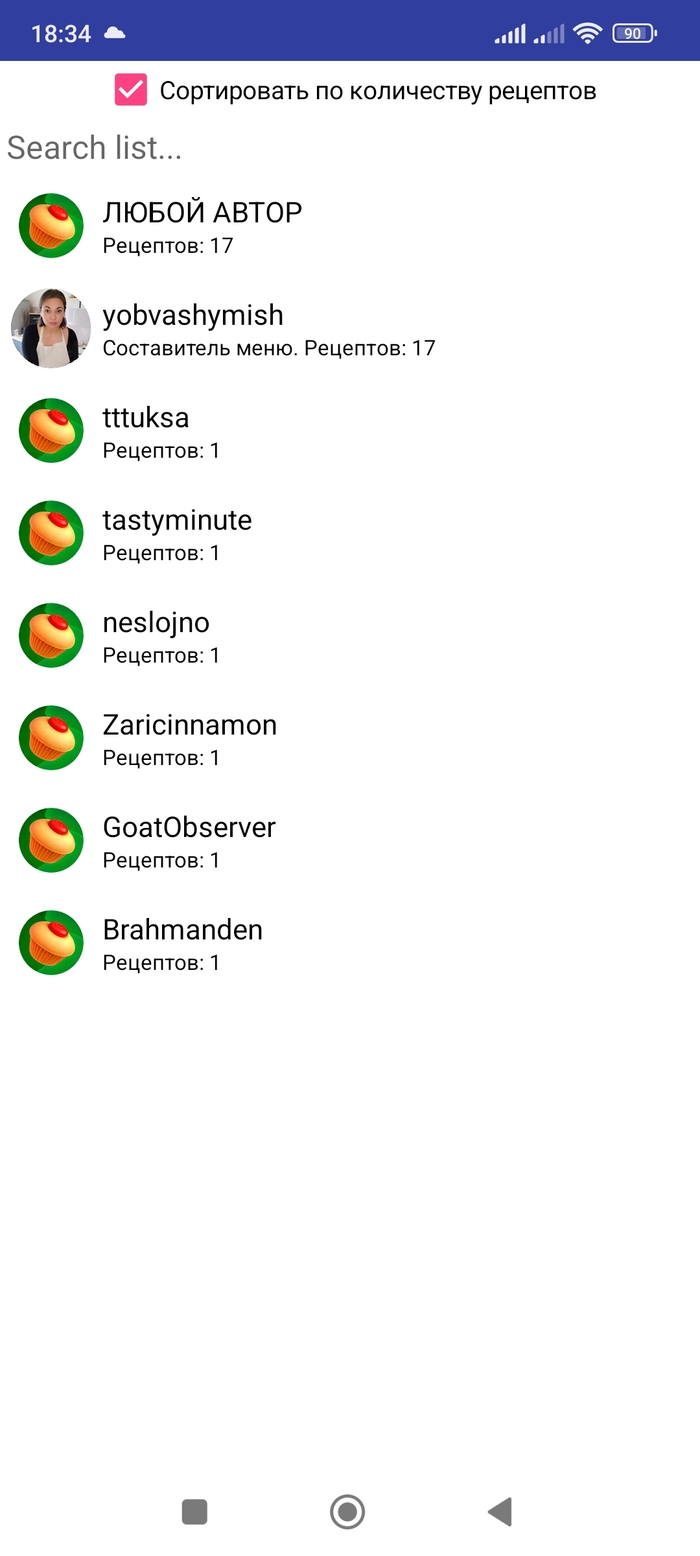Go back with the system back button
700x1556 pixels.
[499, 1511]
